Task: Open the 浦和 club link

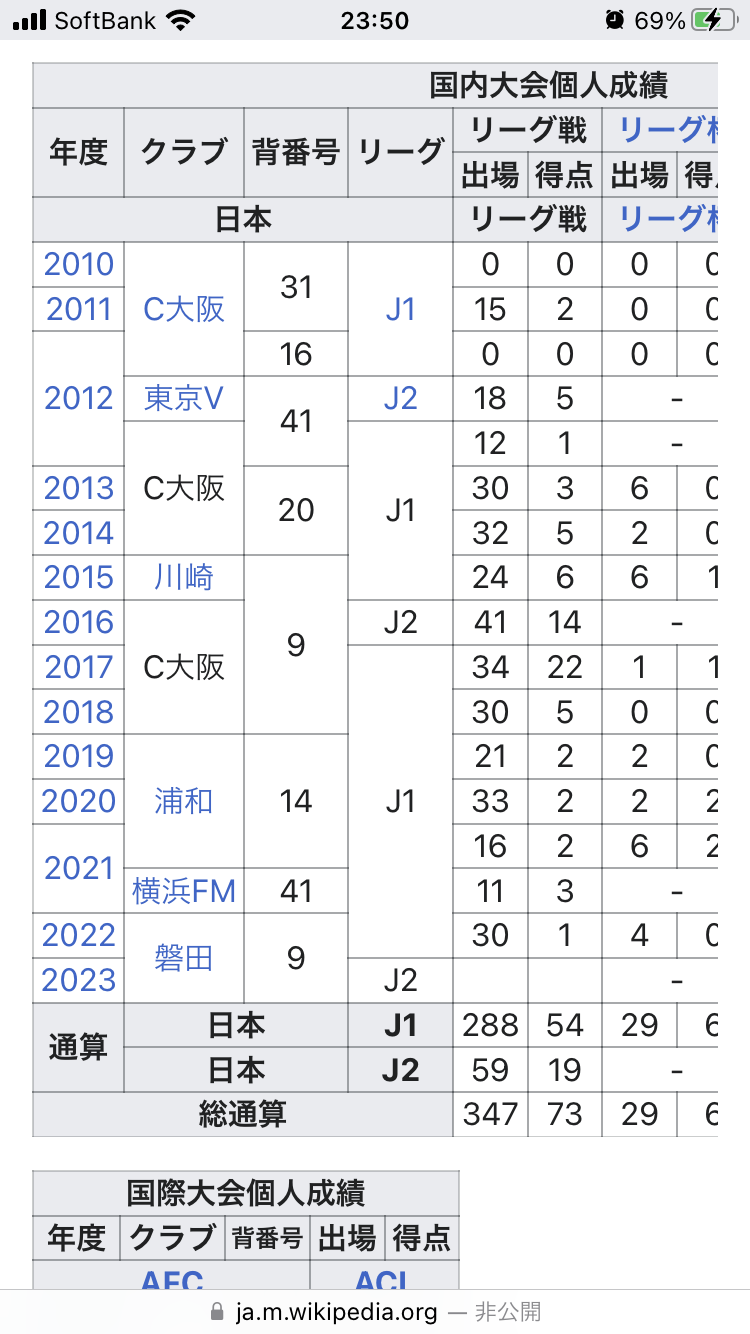Action: pos(184,802)
